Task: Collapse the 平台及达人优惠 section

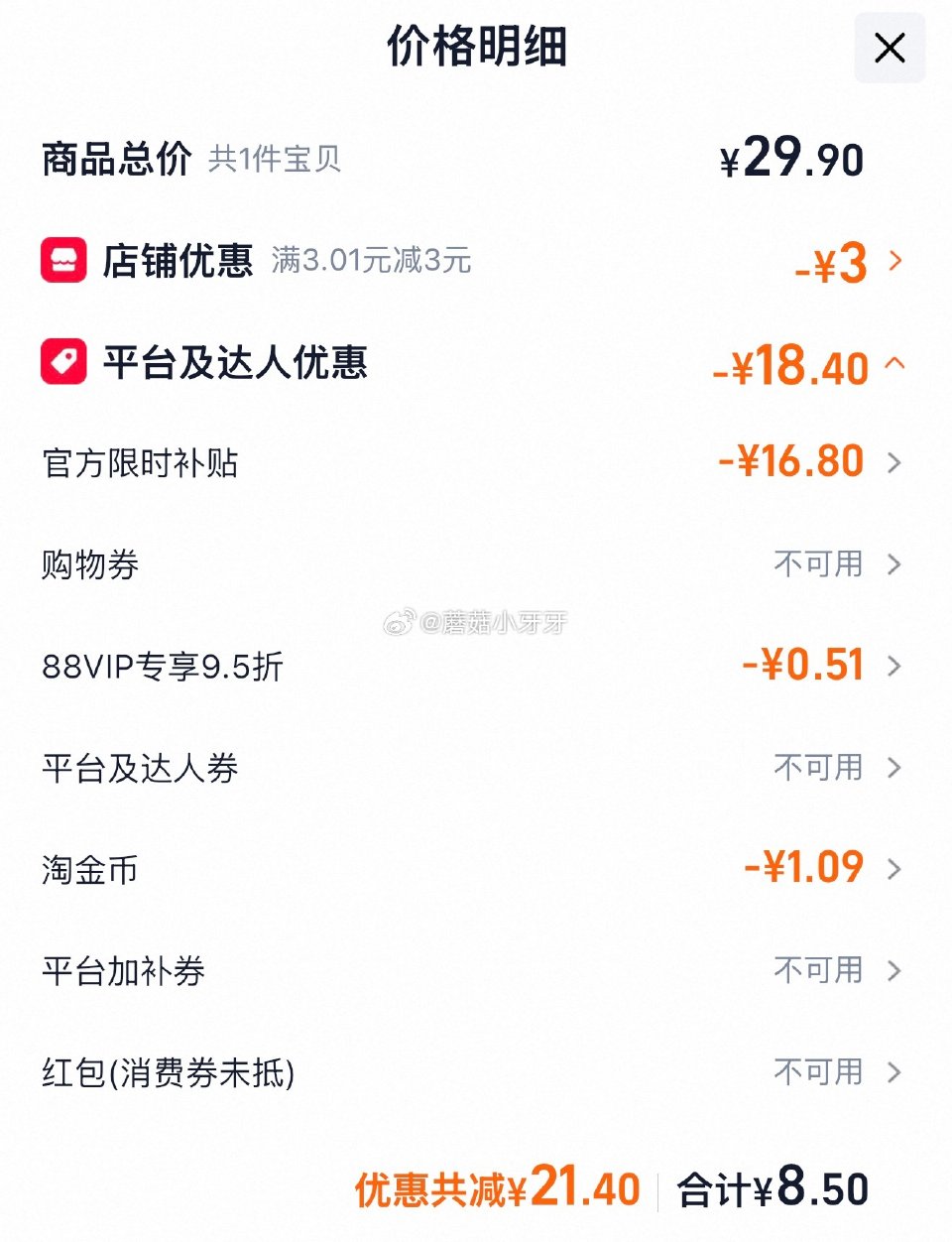Action: point(895,365)
